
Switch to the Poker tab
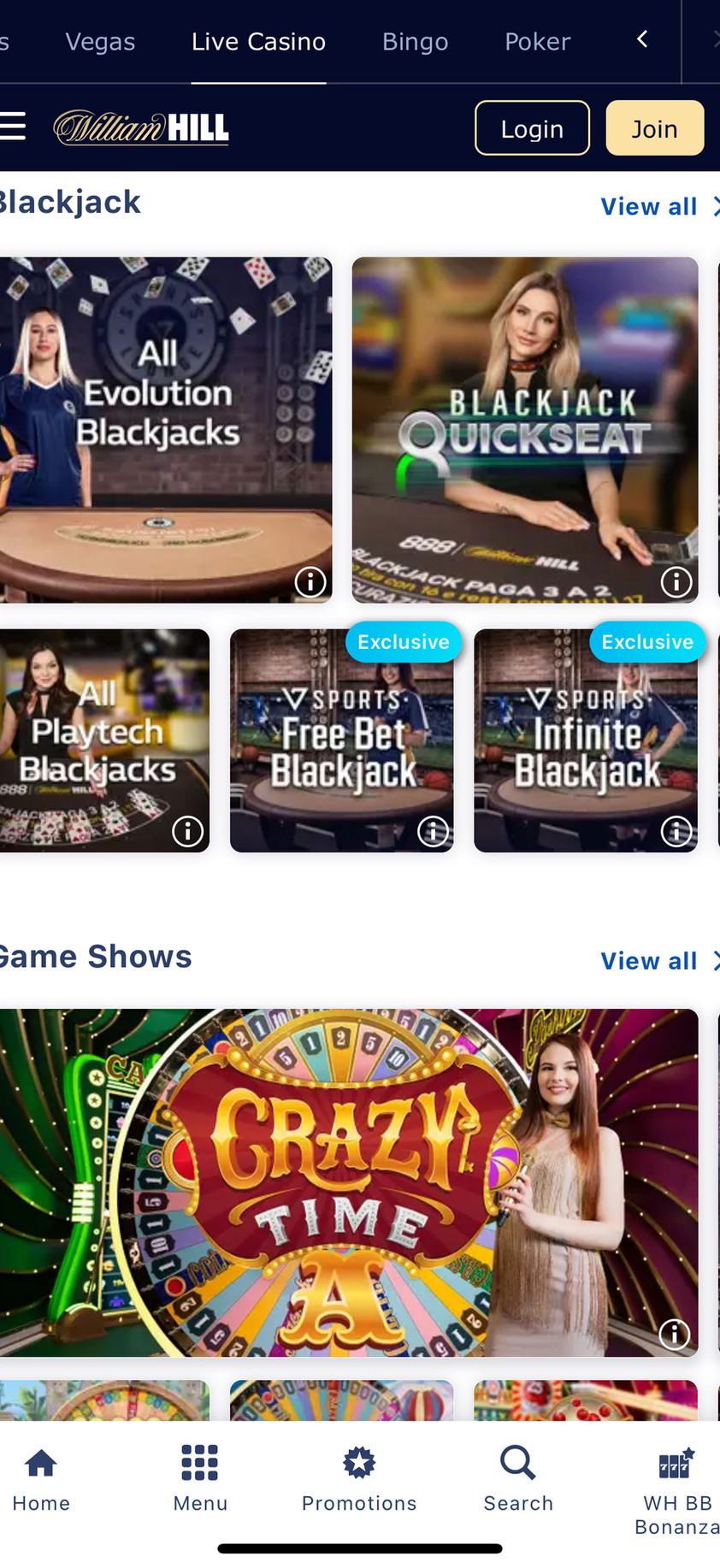click(x=537, y=41)
